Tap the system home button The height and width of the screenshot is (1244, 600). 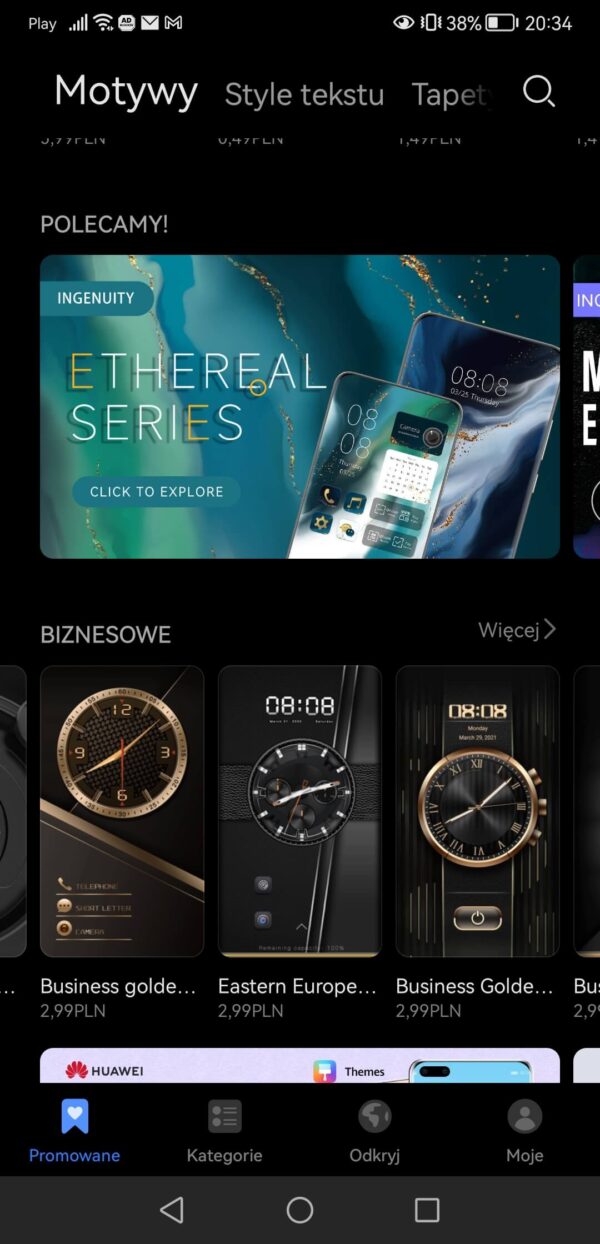[x=300, y=1210]
